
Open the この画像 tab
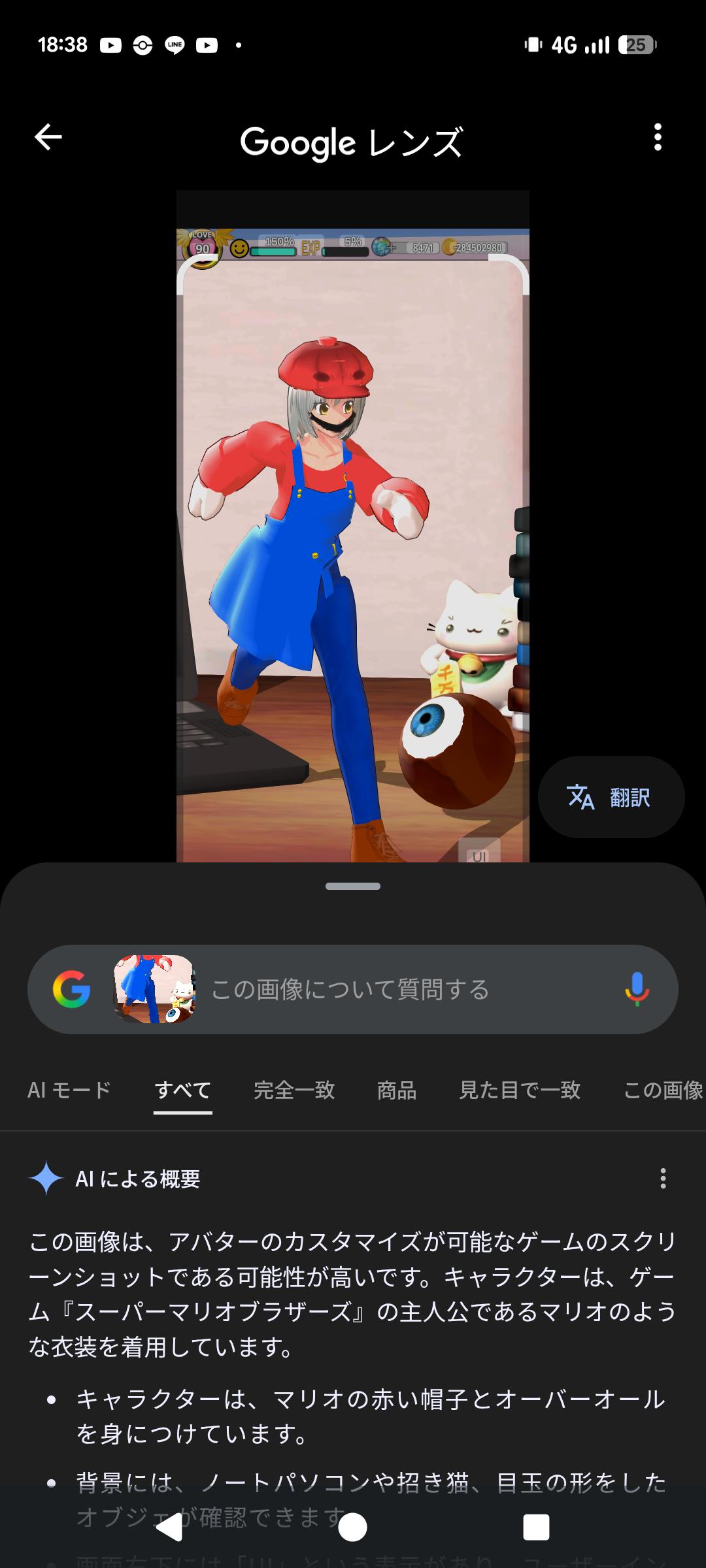pos(663,1090)
